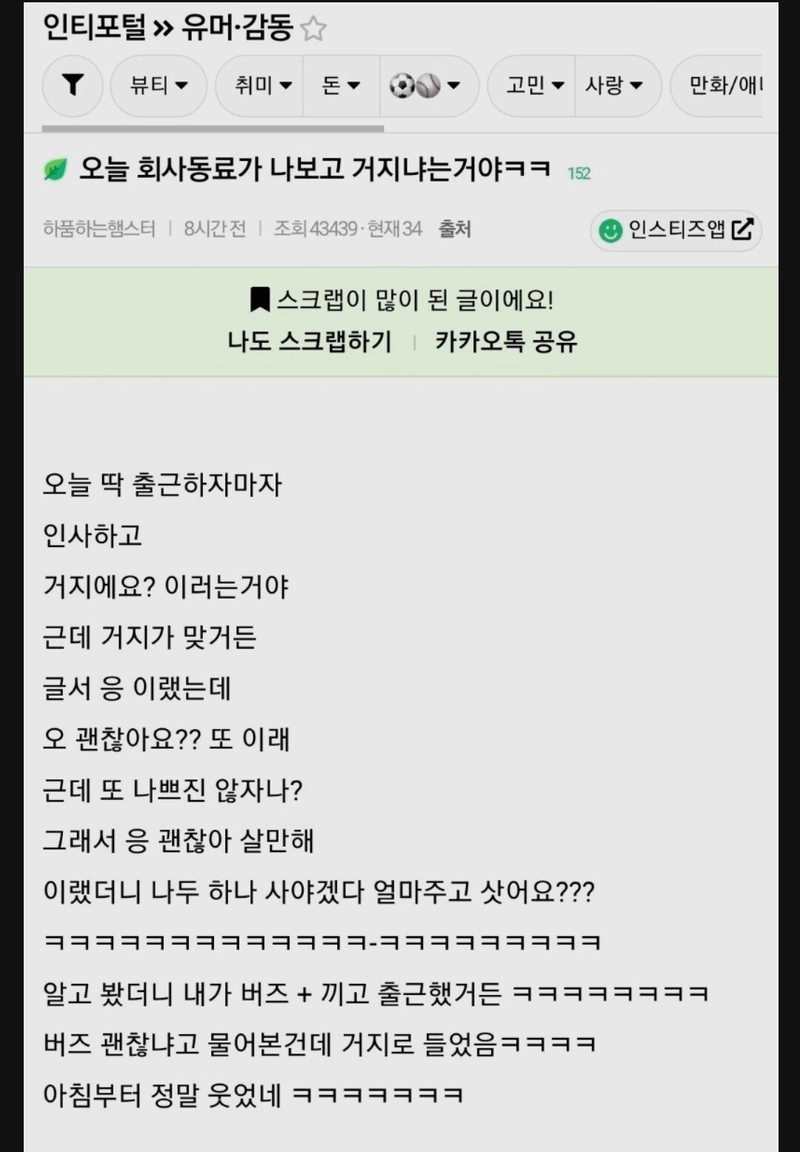Open author 하품하는햄스터 profile
This screenshot has height=1152, width=800.
99,229
